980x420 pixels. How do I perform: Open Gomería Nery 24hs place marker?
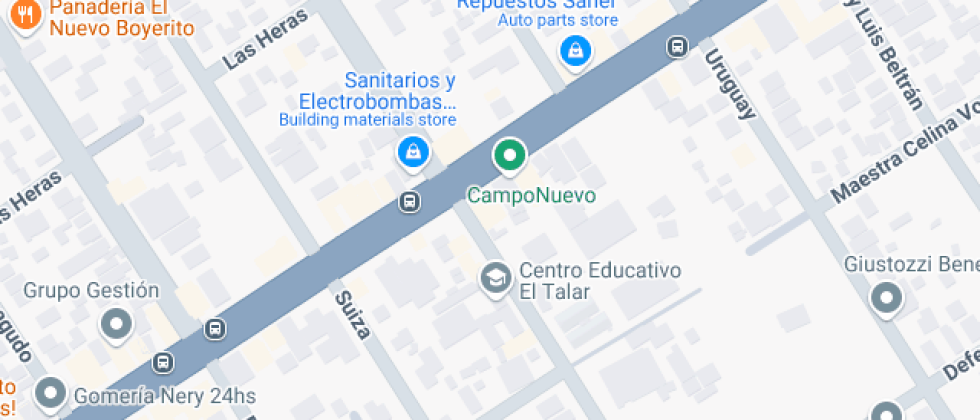click(49, 393)
